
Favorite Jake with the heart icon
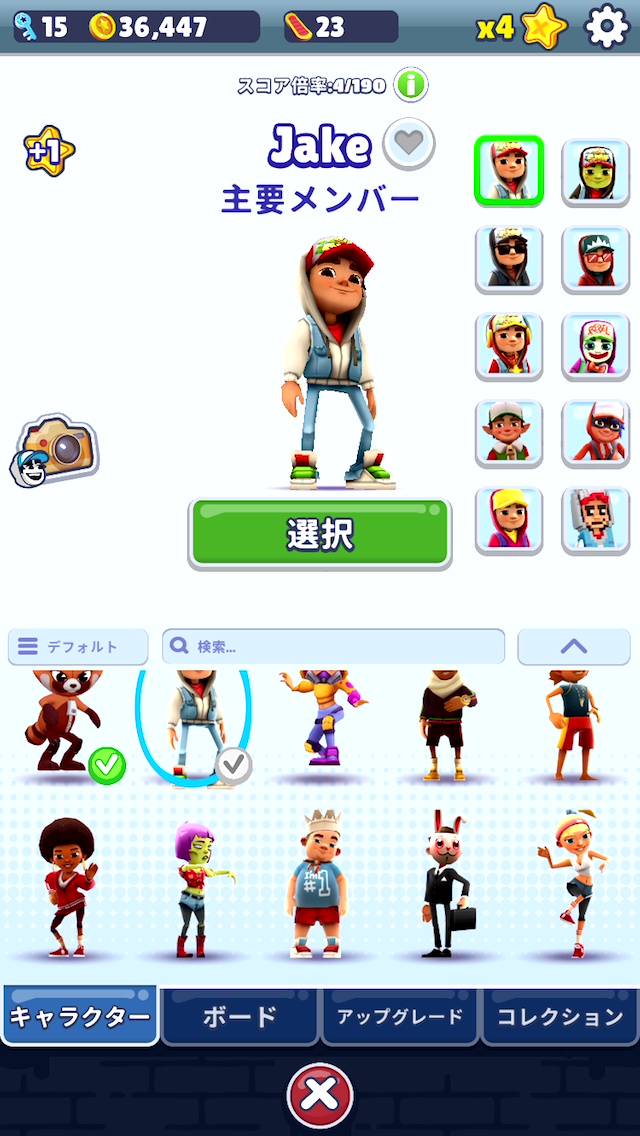[x=408, y=144]
